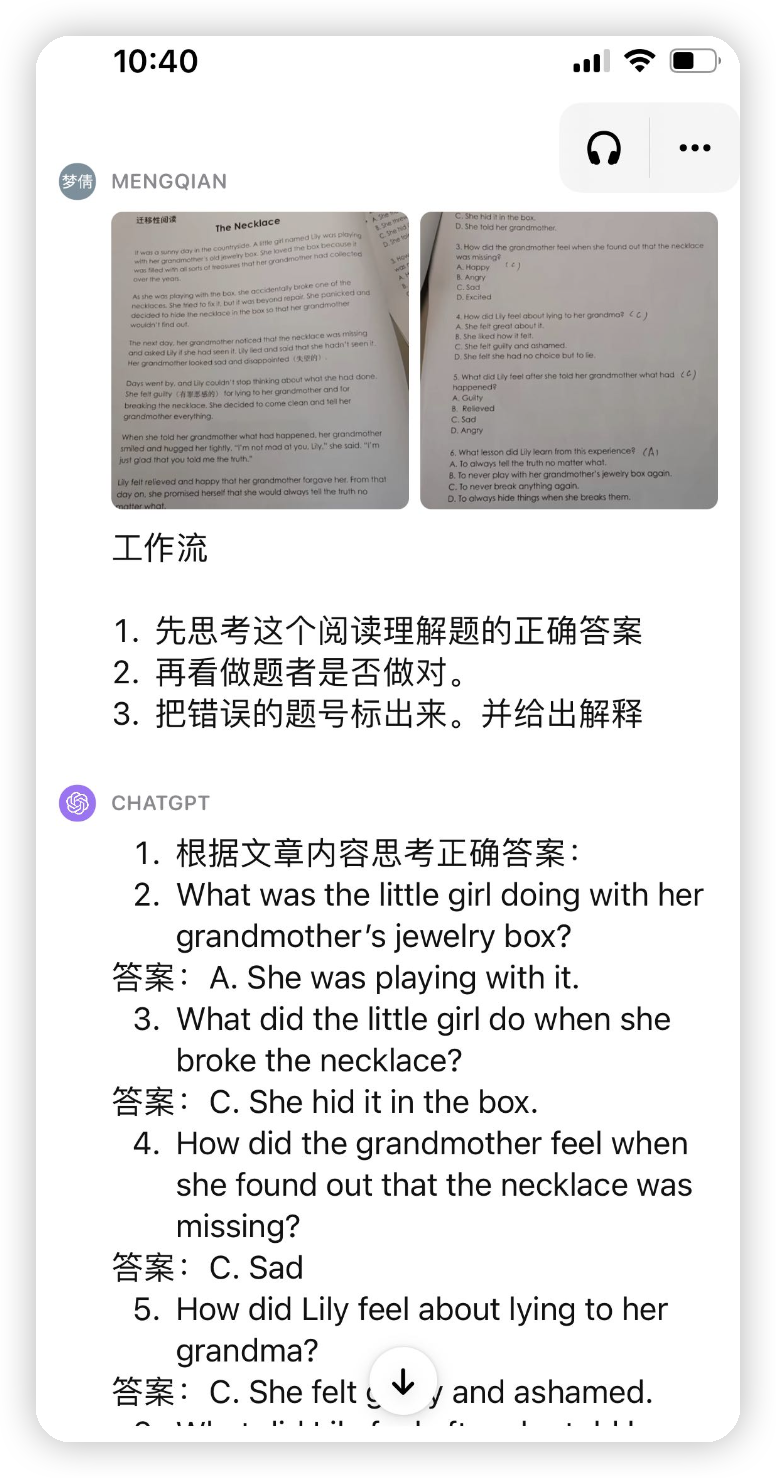Screen dimensions: 776x1478
Task: Open The Necklace passage photo
Action: coord(260,360)
